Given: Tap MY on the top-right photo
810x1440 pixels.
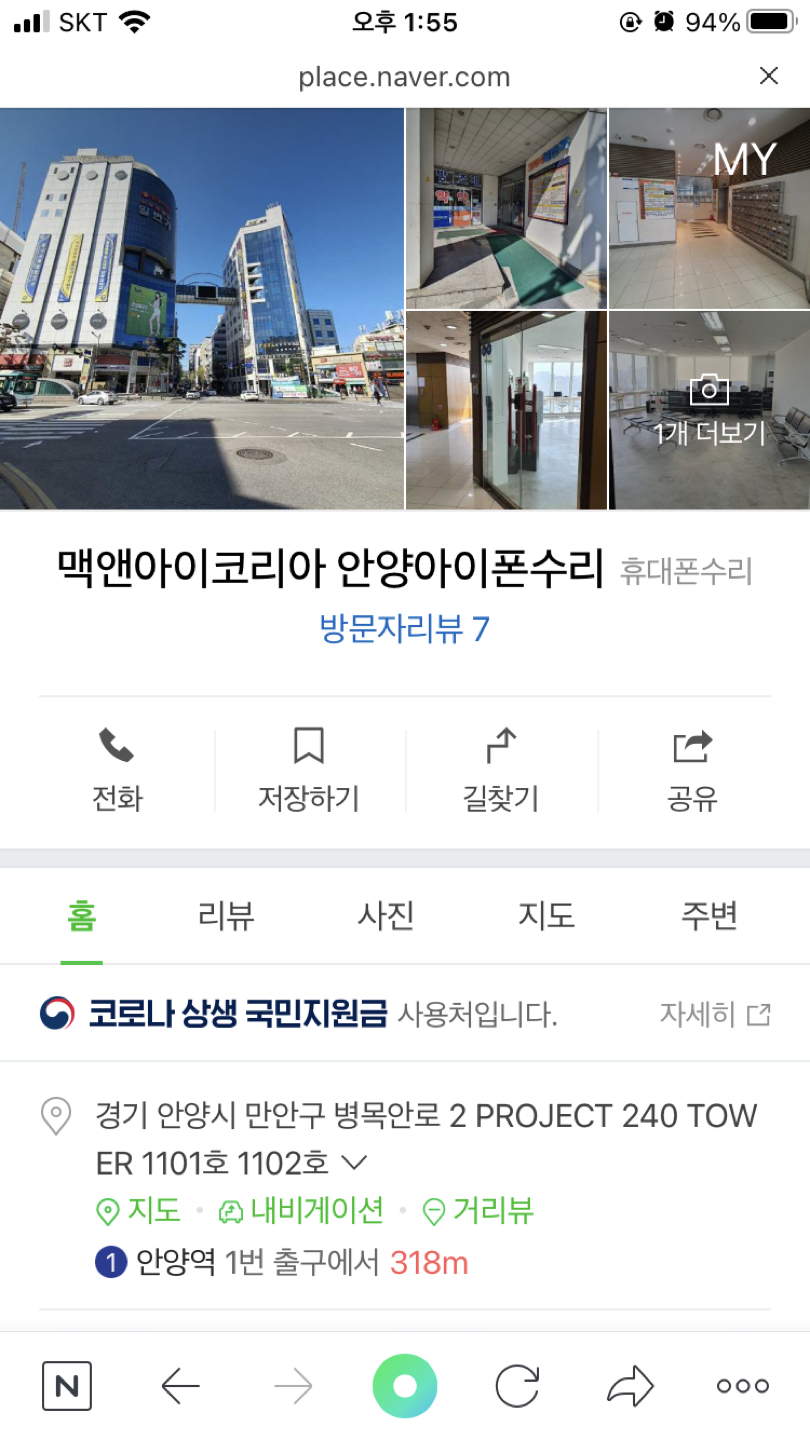Looking at the screenshot, I should pyautogui.click(x=744, y=160).
